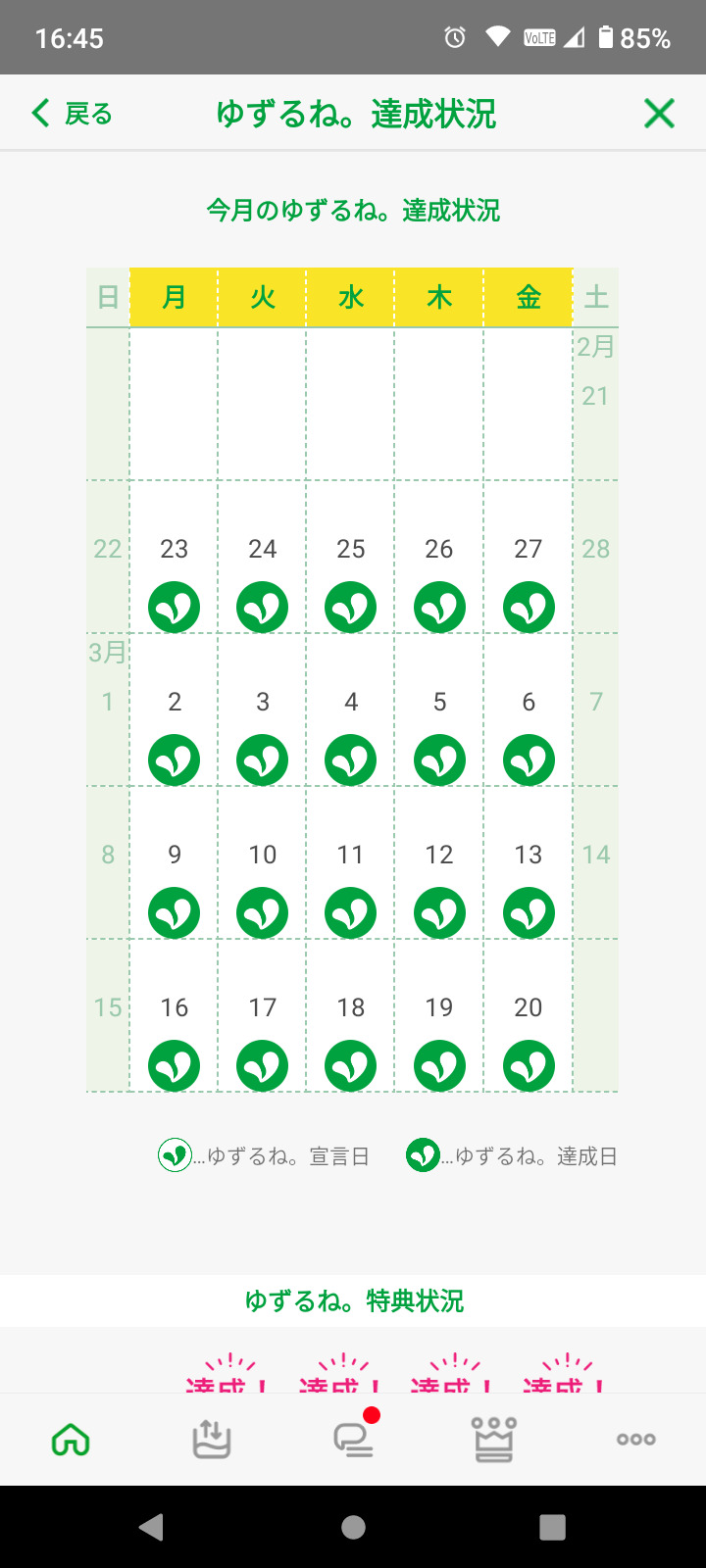Tap the system back button
The height and width of the screenshot is (1568, 706).
[151, 1527]
